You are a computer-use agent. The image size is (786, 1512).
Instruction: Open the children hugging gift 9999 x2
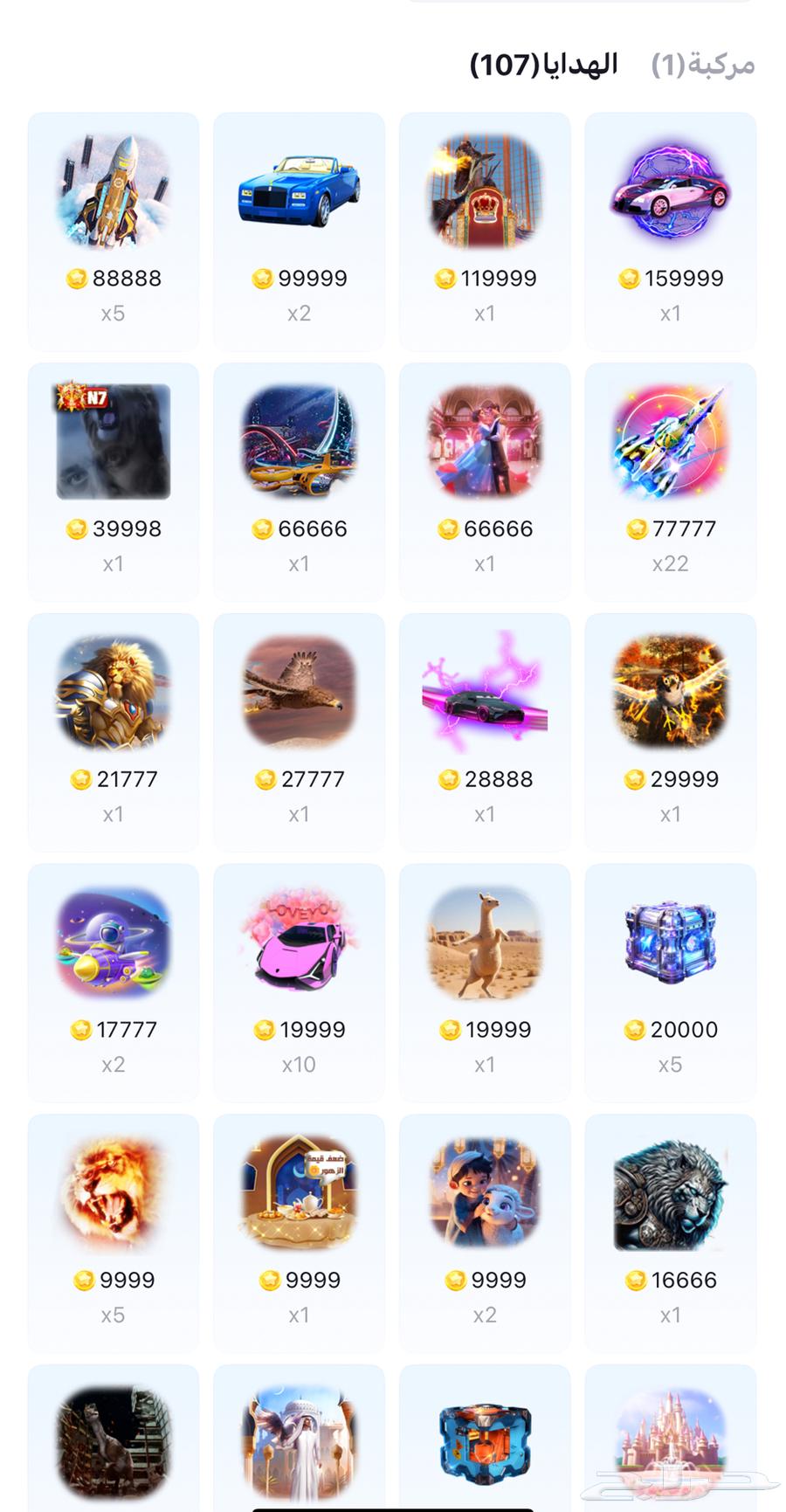point(485,1232)
